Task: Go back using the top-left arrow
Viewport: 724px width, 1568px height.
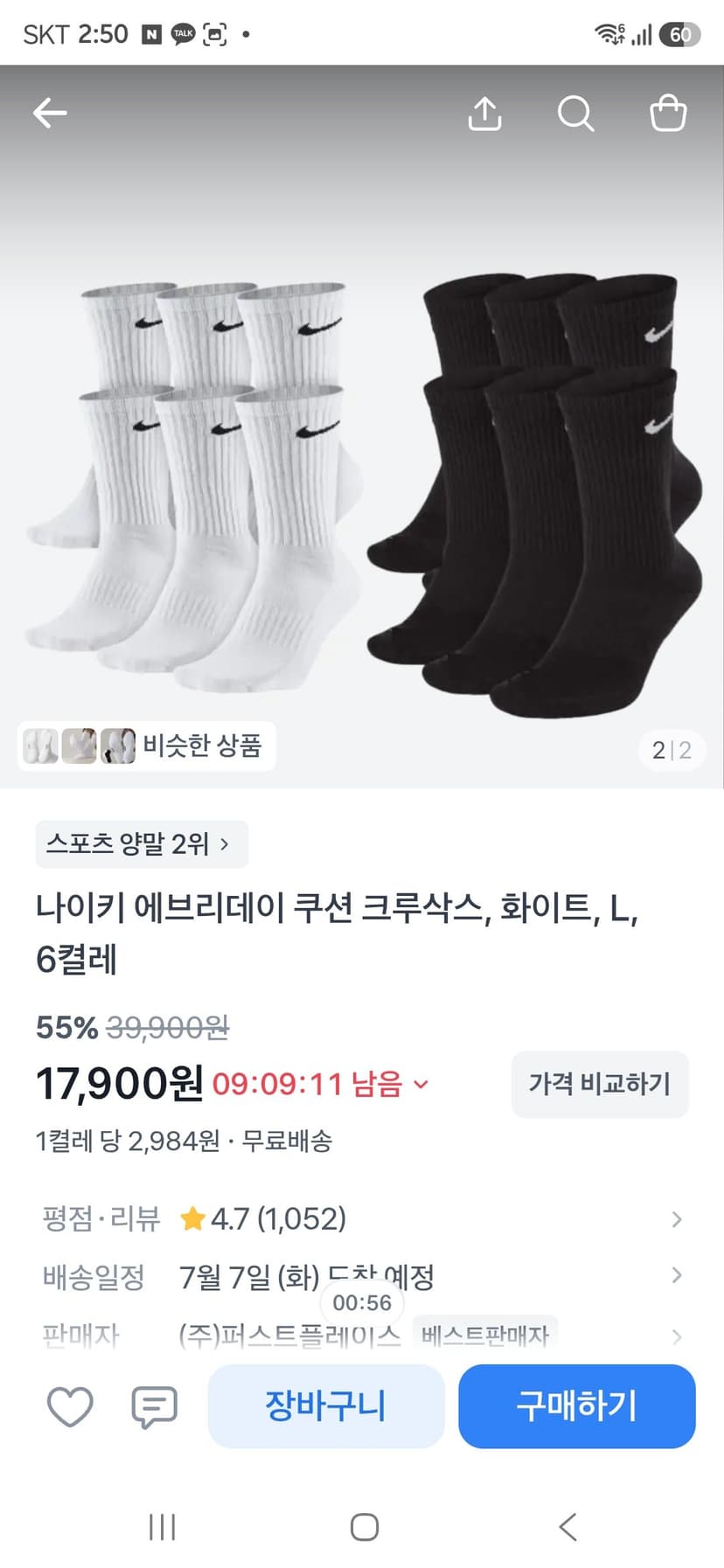Action: point(50,113)
